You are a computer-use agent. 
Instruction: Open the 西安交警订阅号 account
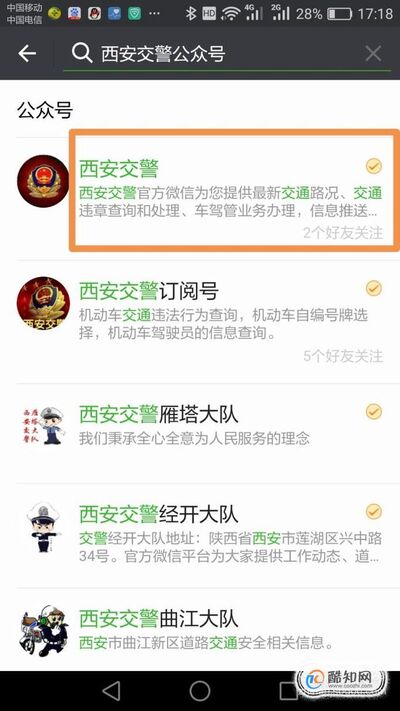click(x=200, y=322)
